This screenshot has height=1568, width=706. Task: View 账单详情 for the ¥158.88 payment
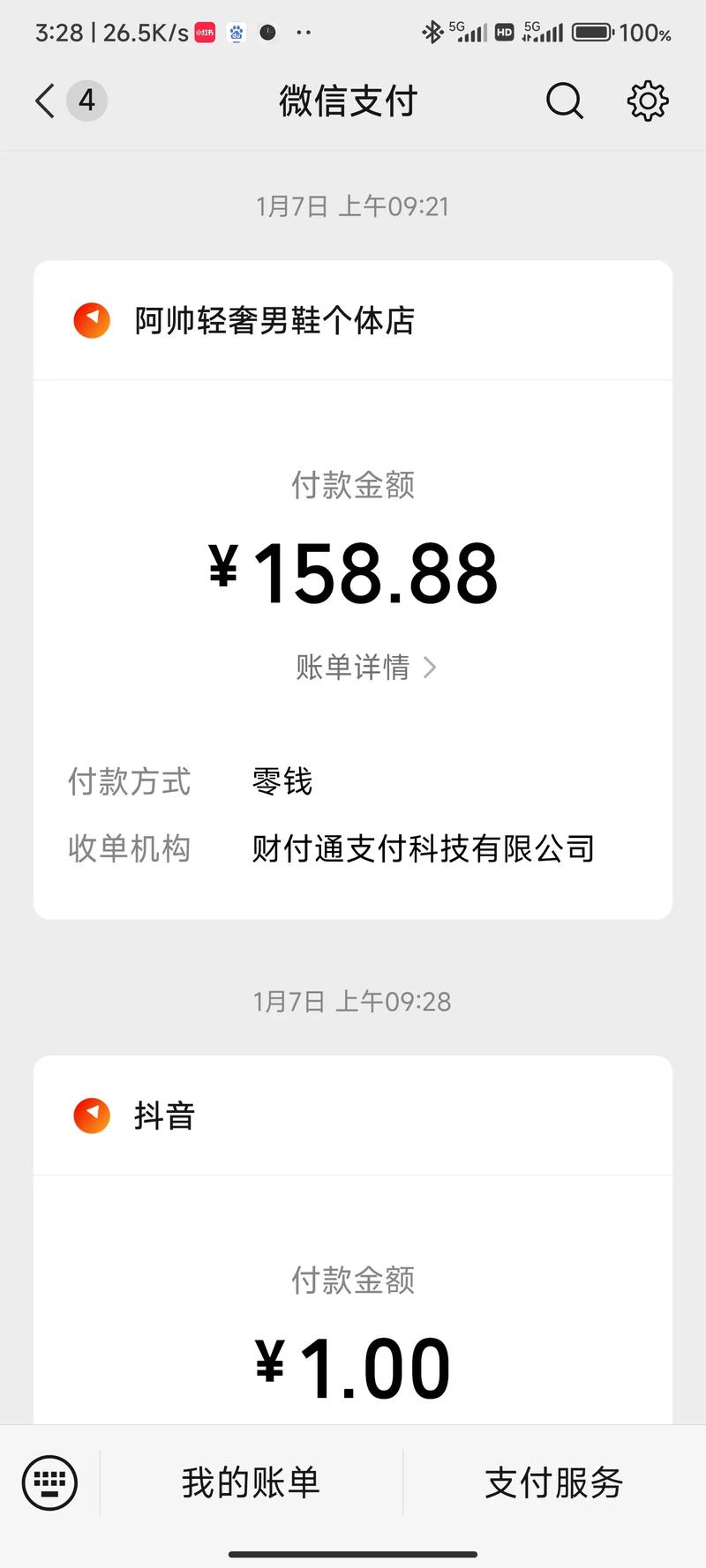[x=364, y=668]
